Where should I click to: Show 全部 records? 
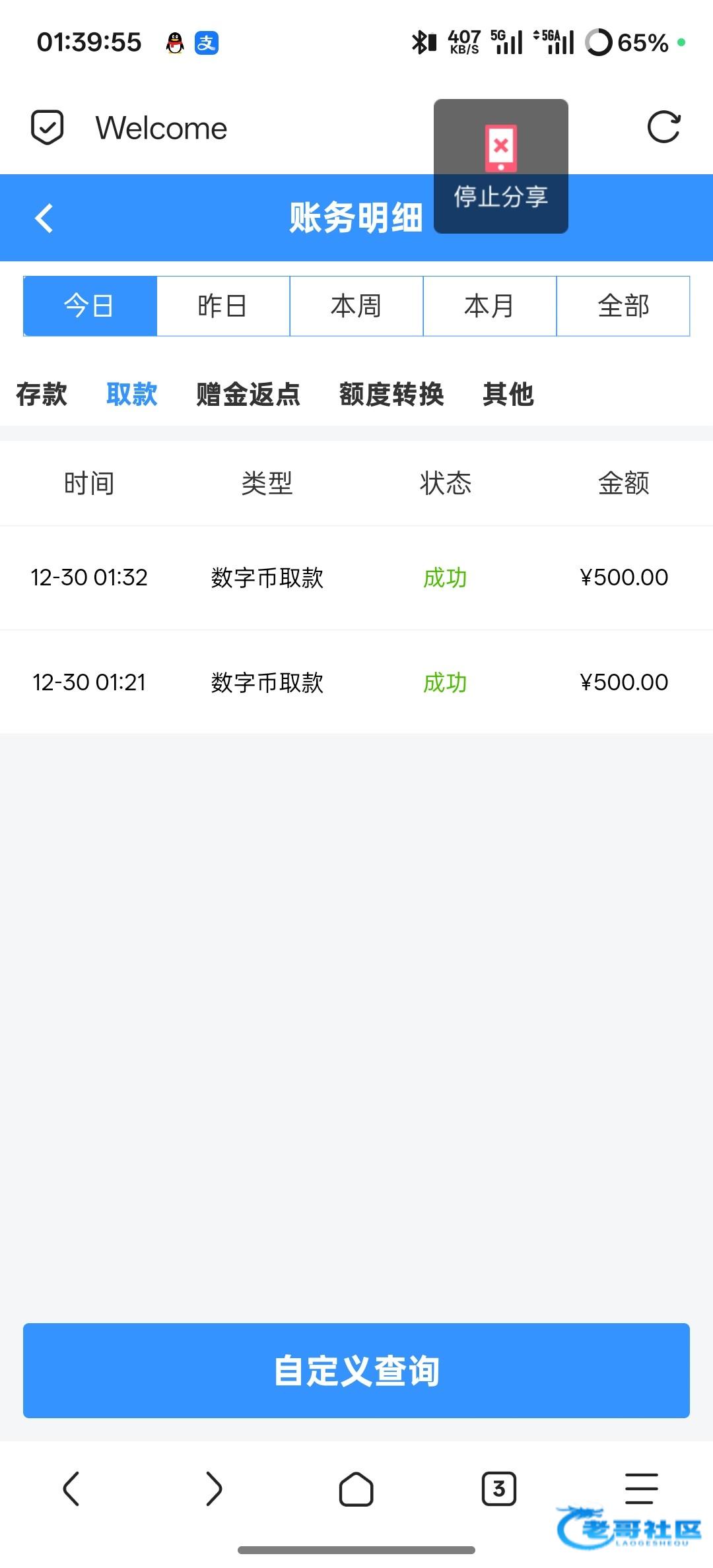click(x=623, y=306)
